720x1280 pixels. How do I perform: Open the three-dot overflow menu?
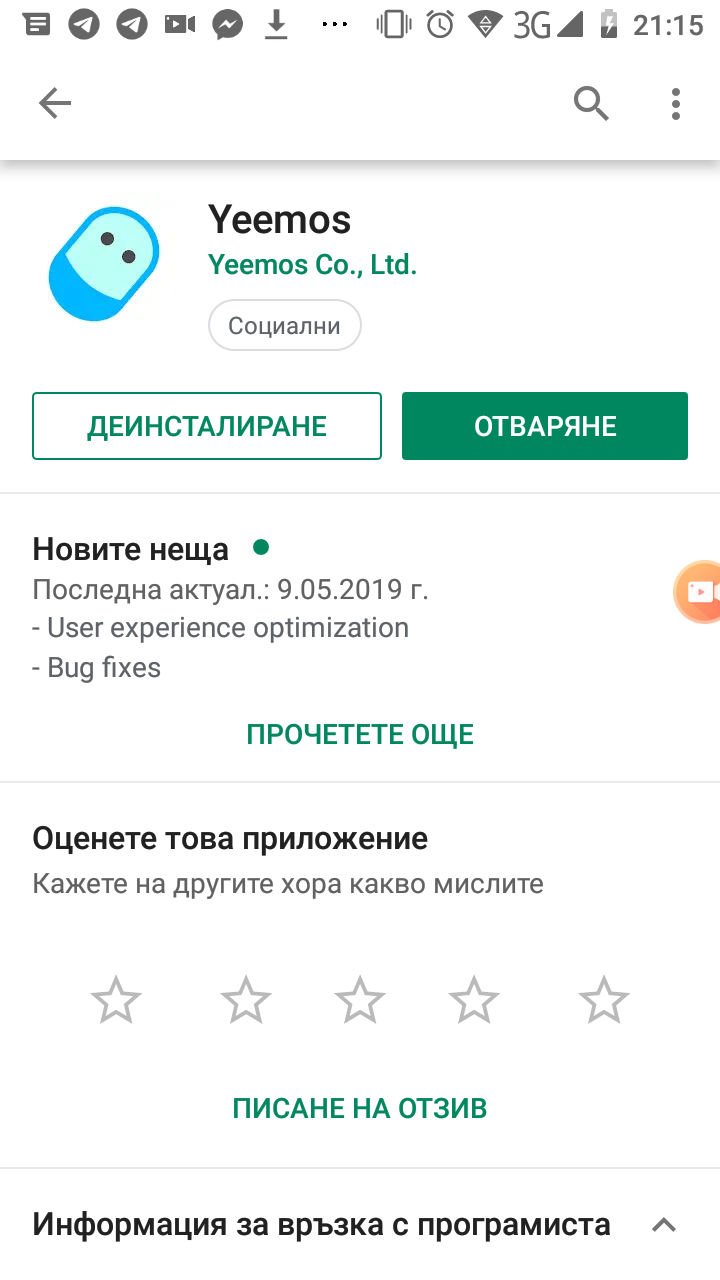[x=676, y=103]
